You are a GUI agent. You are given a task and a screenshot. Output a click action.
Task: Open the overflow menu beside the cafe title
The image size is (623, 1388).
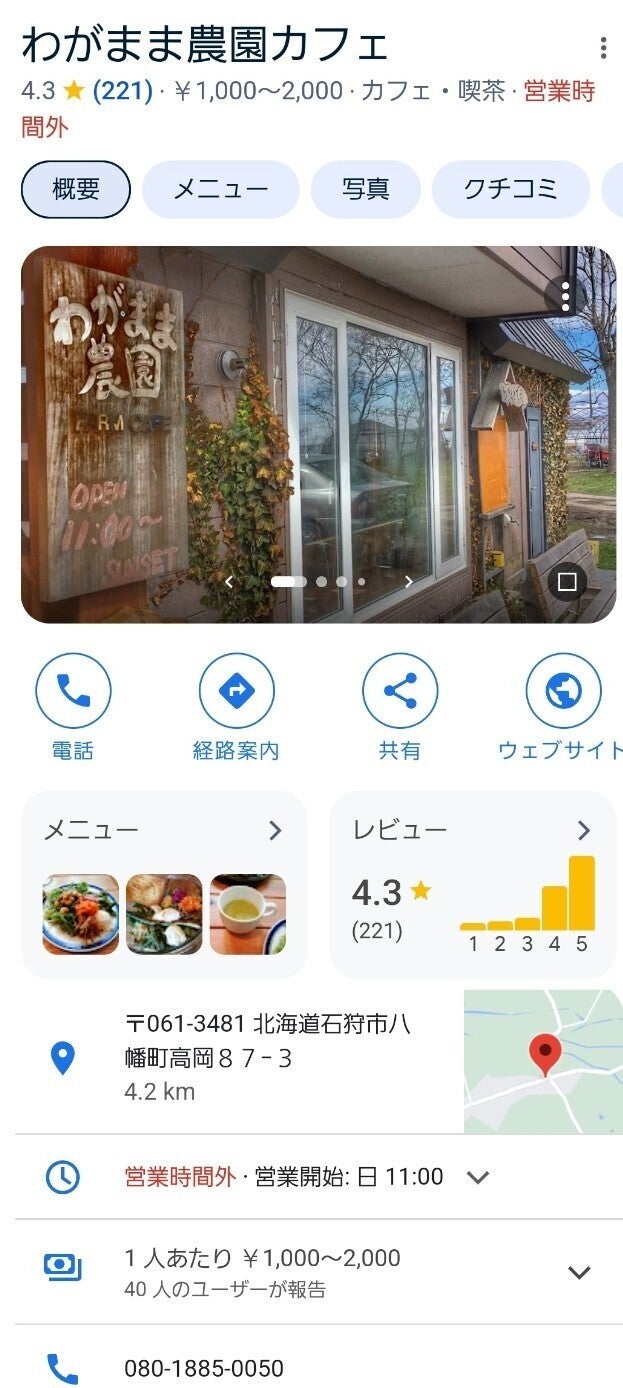[x=602, y=48]
